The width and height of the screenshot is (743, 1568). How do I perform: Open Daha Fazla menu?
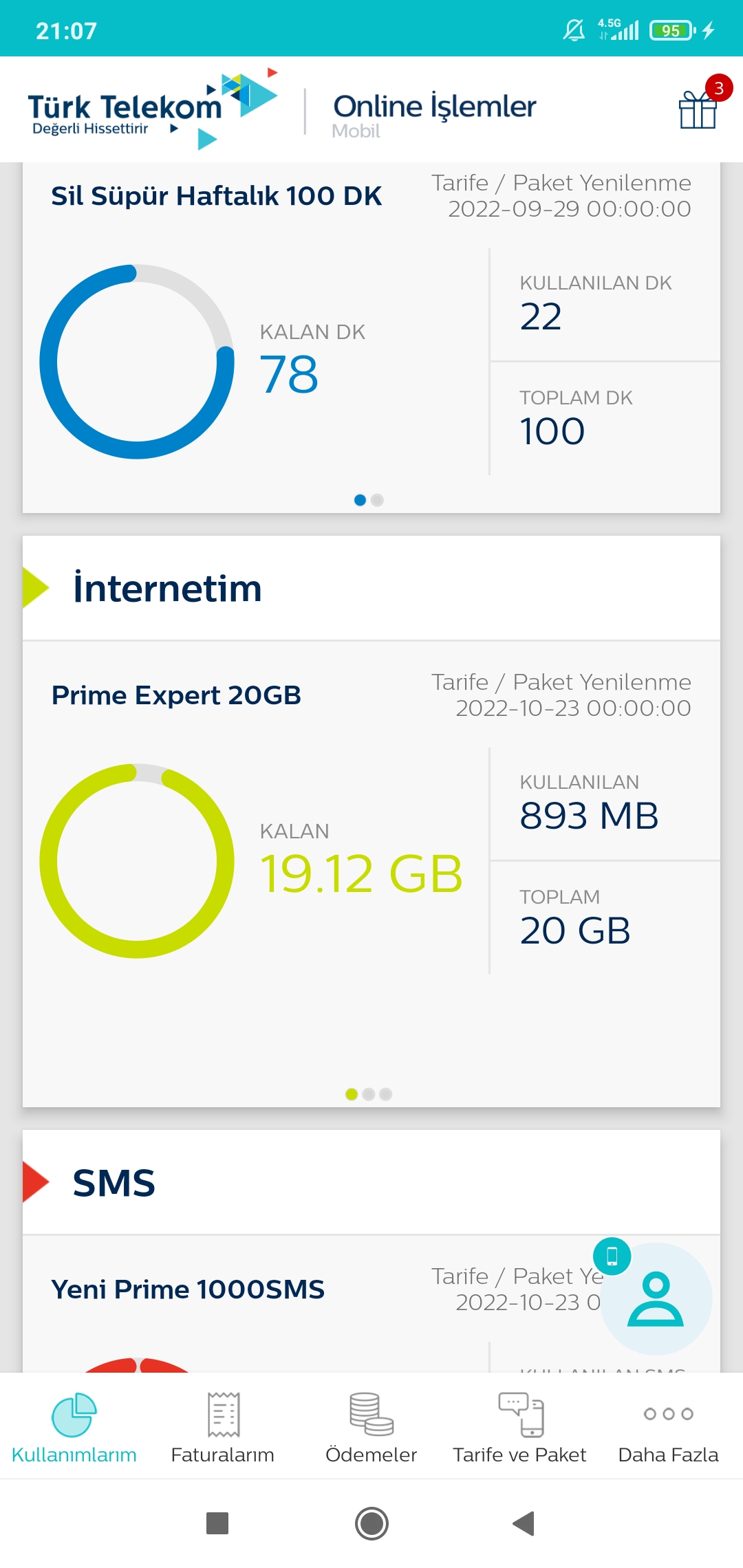669,1426
